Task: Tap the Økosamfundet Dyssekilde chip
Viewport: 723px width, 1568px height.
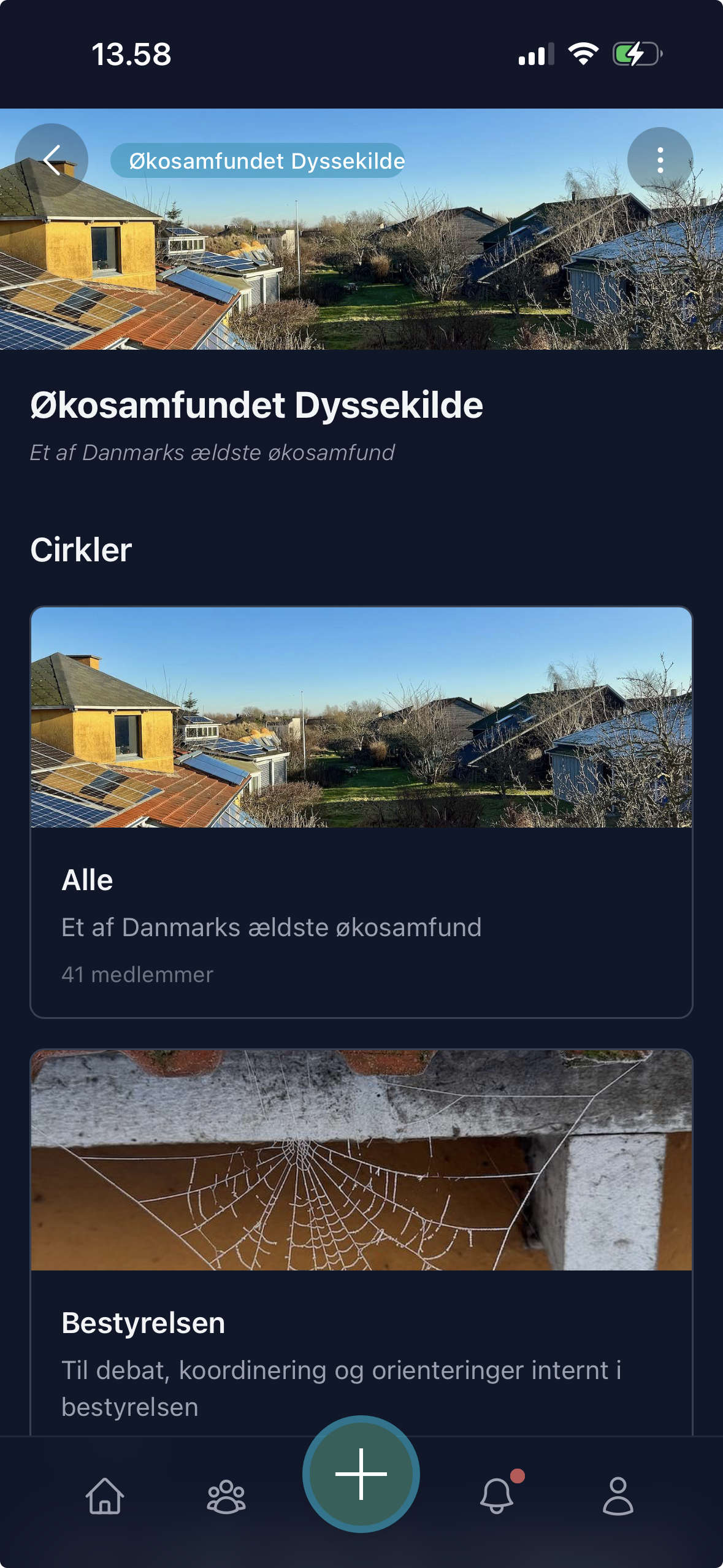Action: [258, 161]
